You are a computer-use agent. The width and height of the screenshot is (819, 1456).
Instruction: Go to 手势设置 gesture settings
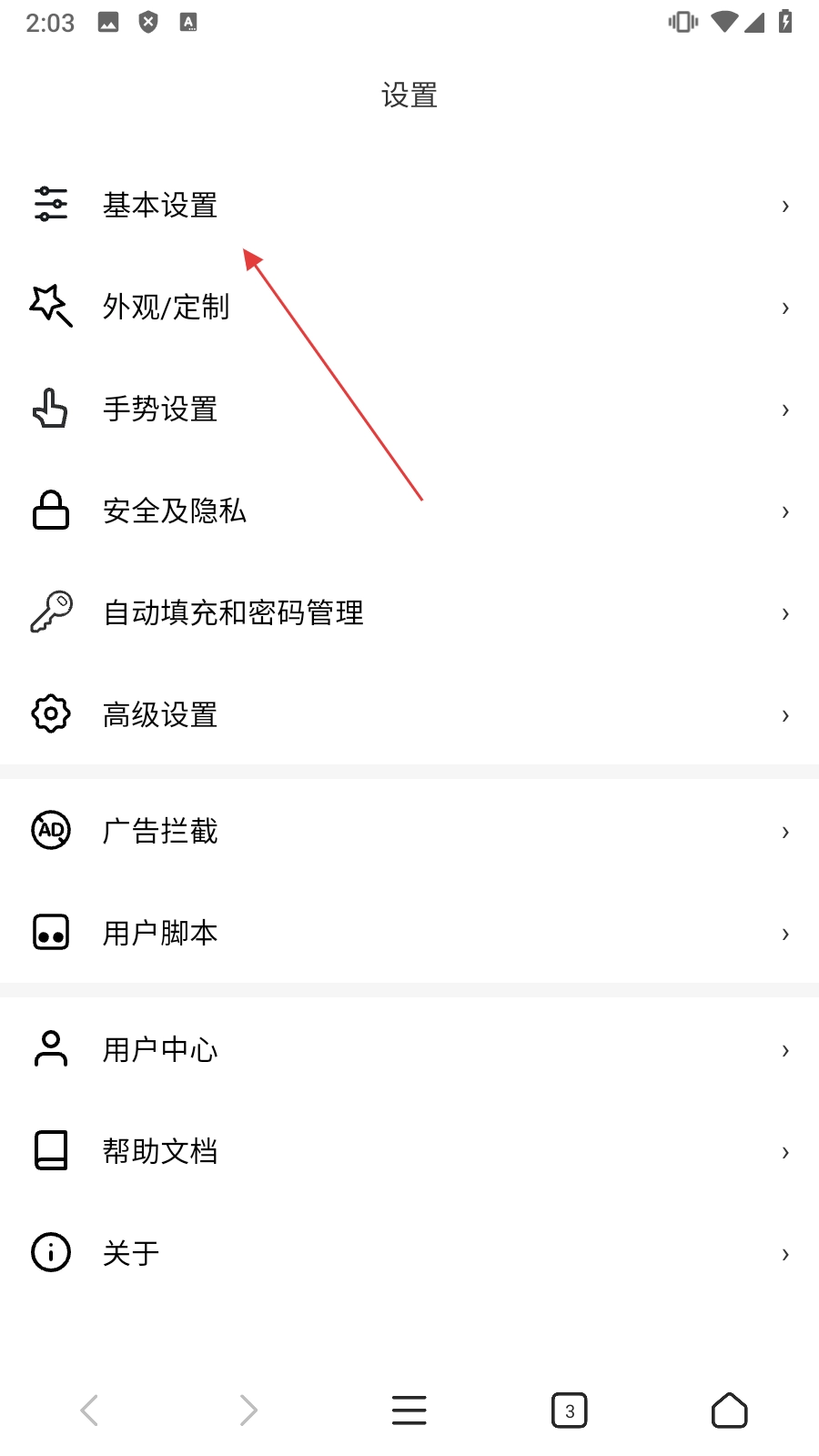pyautogui.click(x=160, y=409)
